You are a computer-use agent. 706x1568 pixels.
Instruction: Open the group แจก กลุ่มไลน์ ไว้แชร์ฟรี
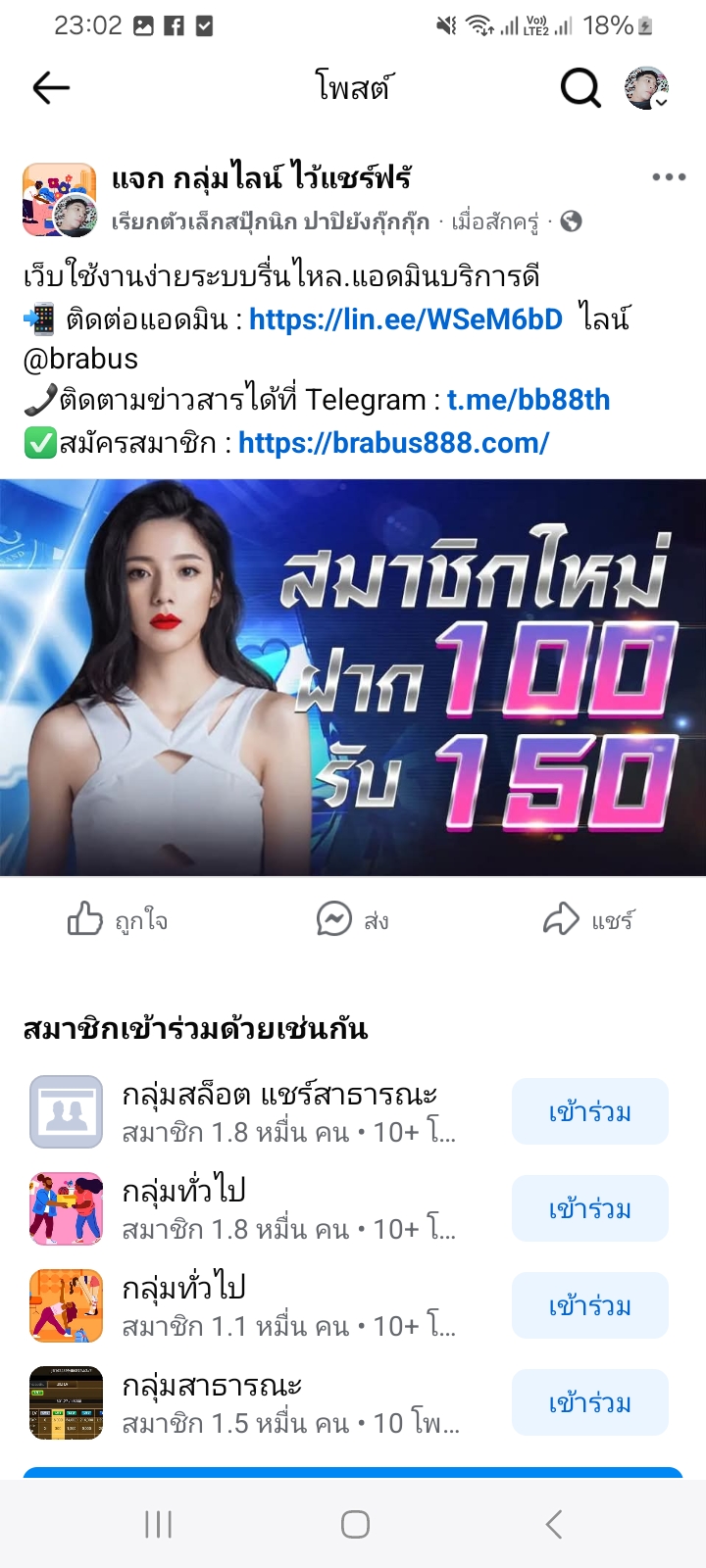click(261, 177)
